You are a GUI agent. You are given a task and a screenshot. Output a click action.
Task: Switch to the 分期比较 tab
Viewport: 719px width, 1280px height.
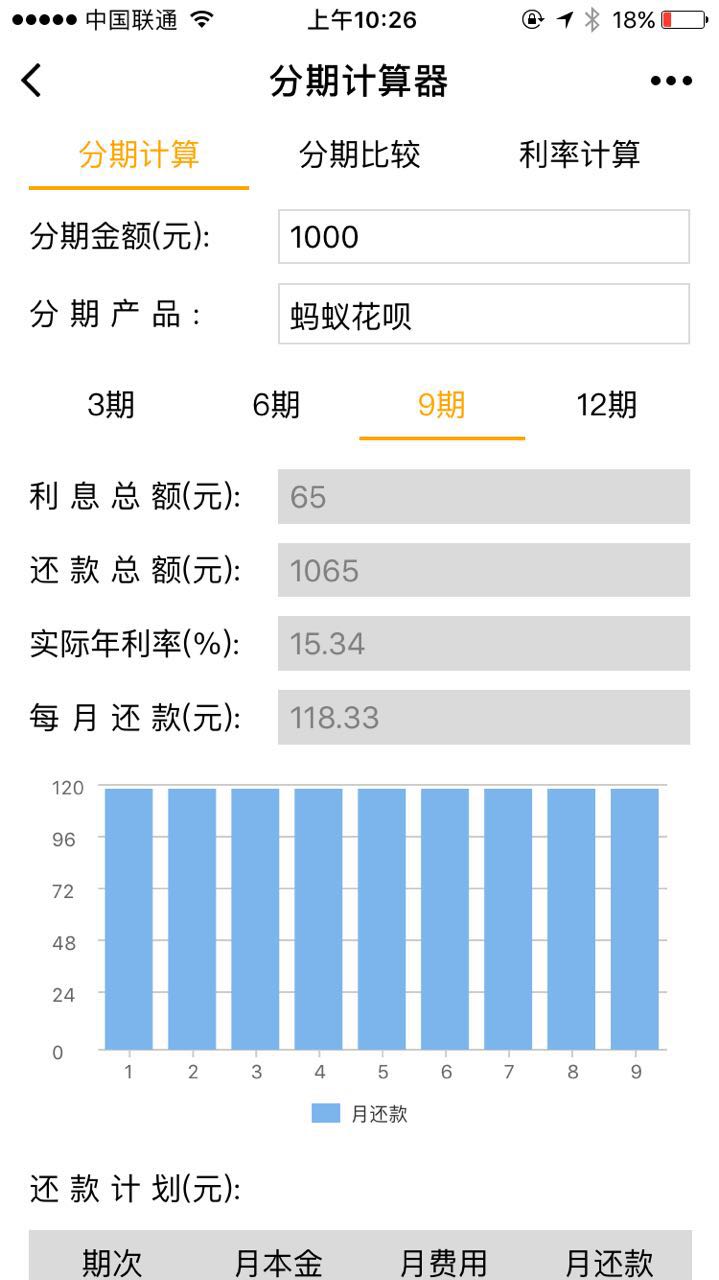359,155
